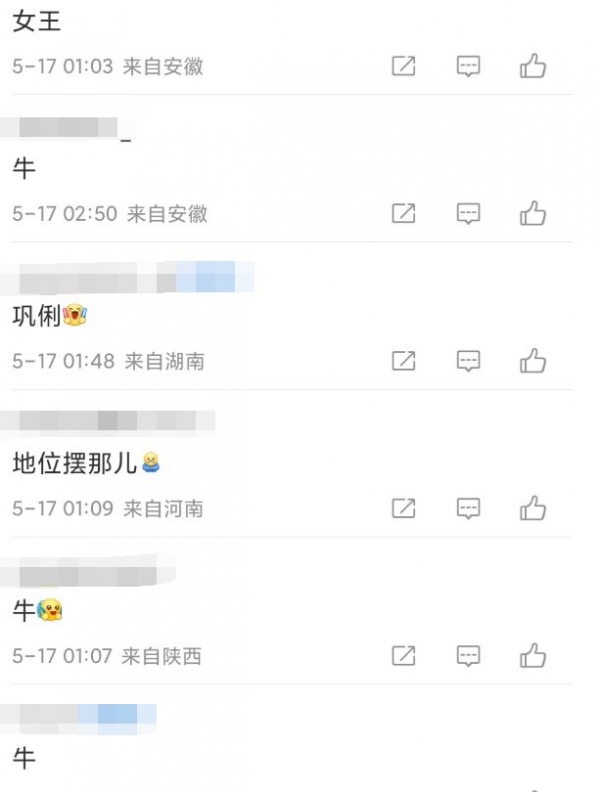Image resolution: width=600 pixels, height=792 pixels.
Task: Reply to the comment from 陕西
Action: pos(468,656)
